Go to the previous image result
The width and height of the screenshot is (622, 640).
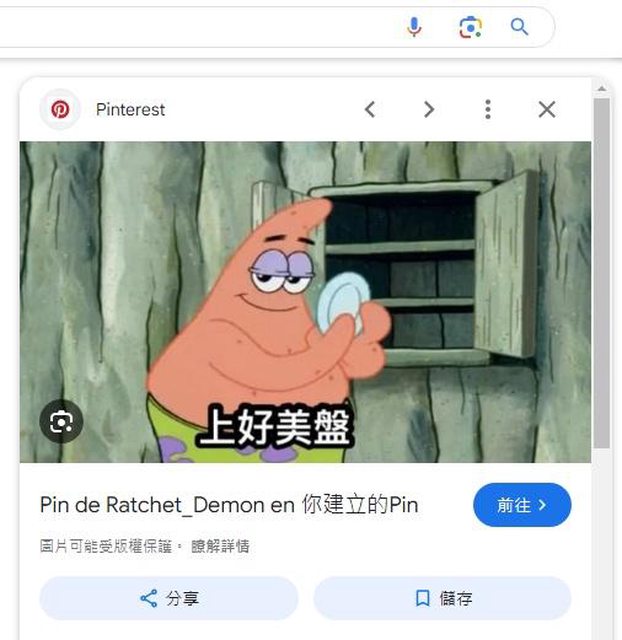click(369, 109)
